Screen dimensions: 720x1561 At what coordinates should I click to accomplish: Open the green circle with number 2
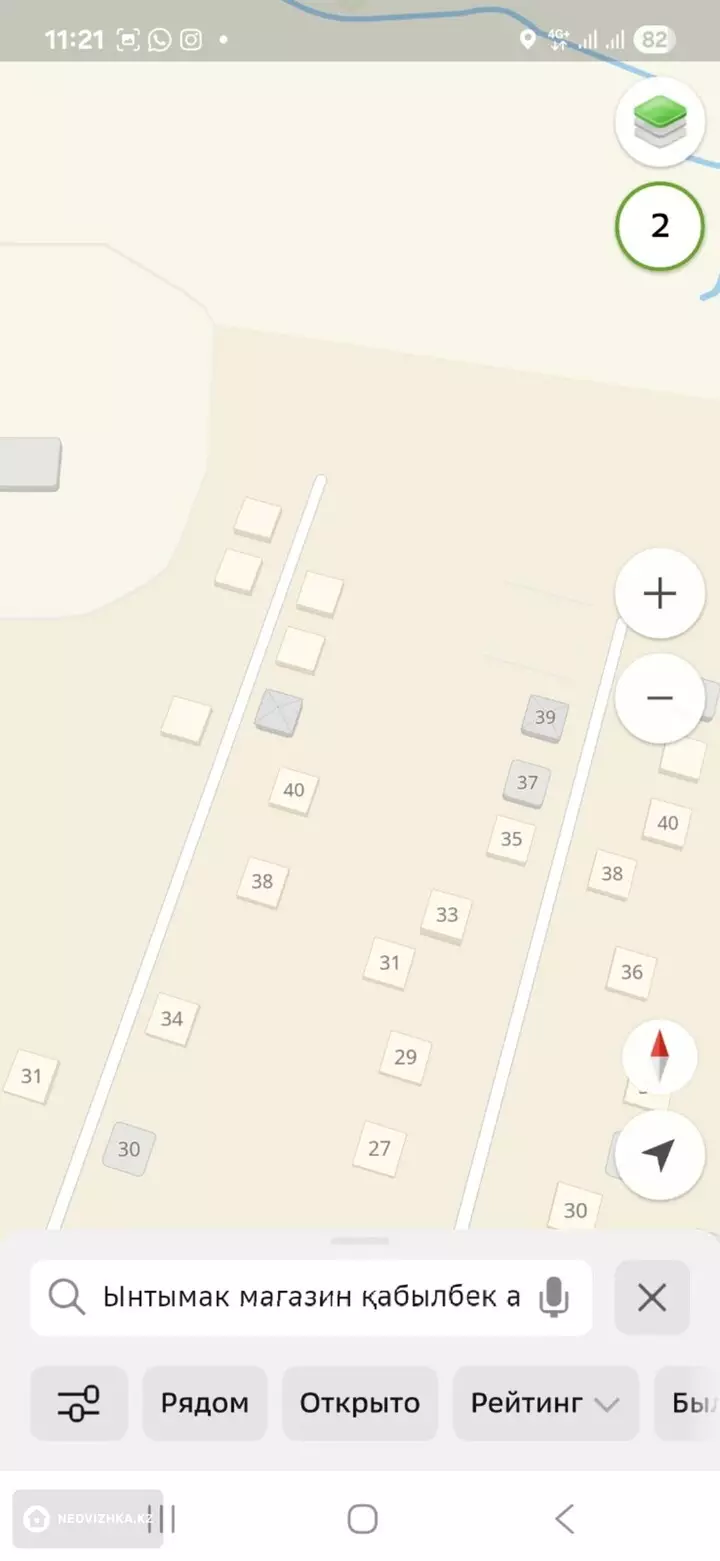[x=659, y=226]
